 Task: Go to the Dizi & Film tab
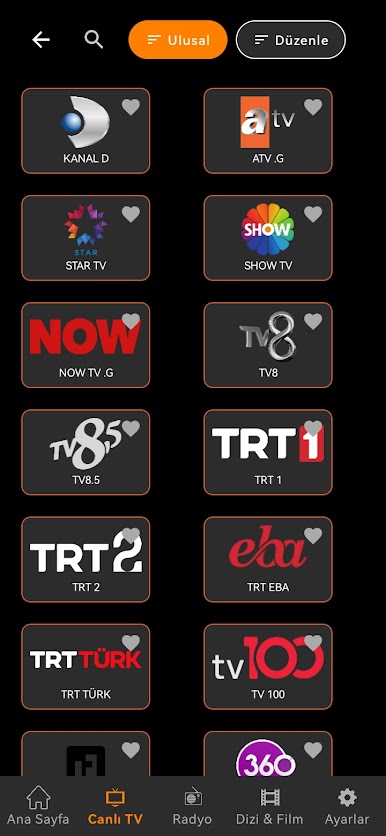[x=270, y=806]
